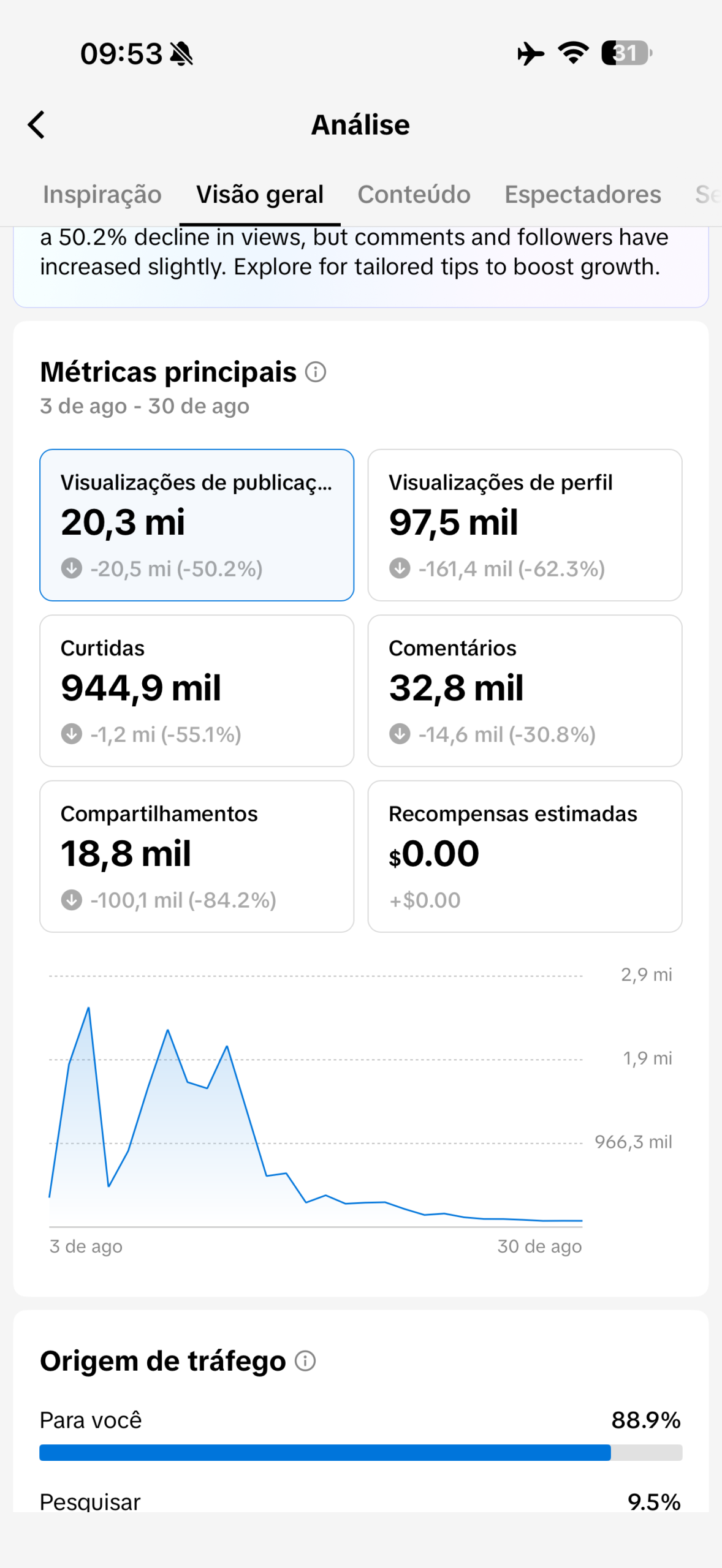The width and height of the screenshot is (722, 1568).
Task: View the Compartilhamentos metric card
Action: [197, 856]
